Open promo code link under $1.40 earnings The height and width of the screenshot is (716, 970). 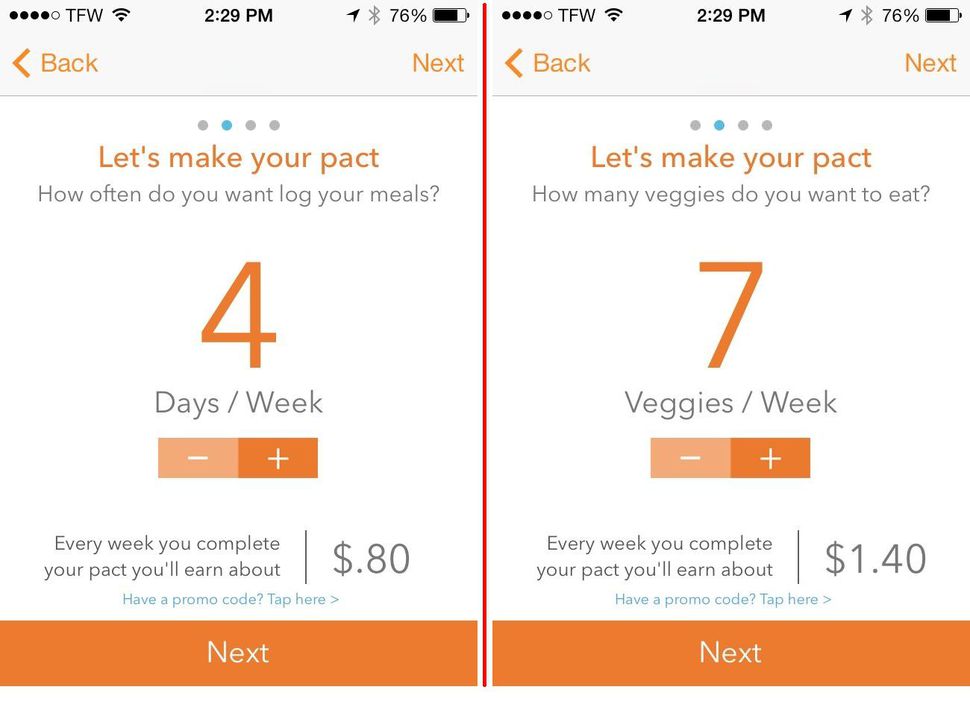pos(723,599)
